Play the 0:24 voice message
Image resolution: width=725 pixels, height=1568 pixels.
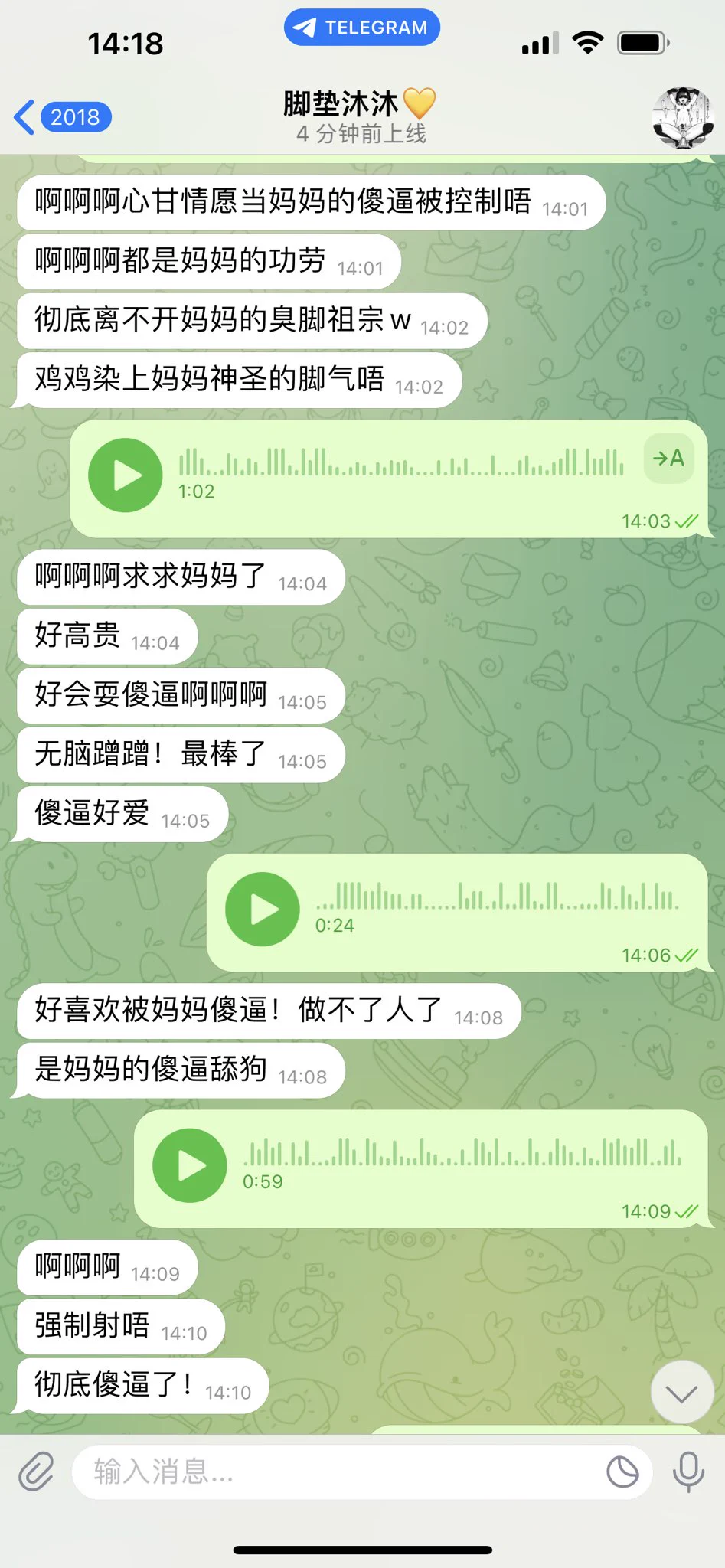click(x=263, y=910)
